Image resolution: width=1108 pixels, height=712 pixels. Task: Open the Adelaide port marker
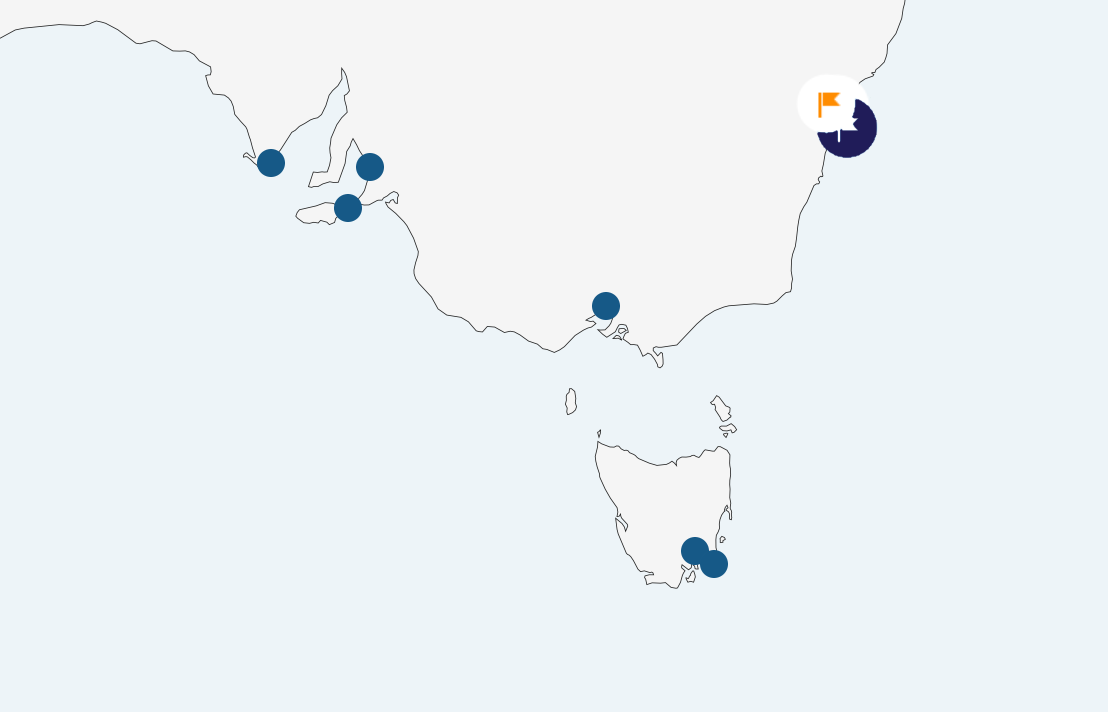(370, 167)
